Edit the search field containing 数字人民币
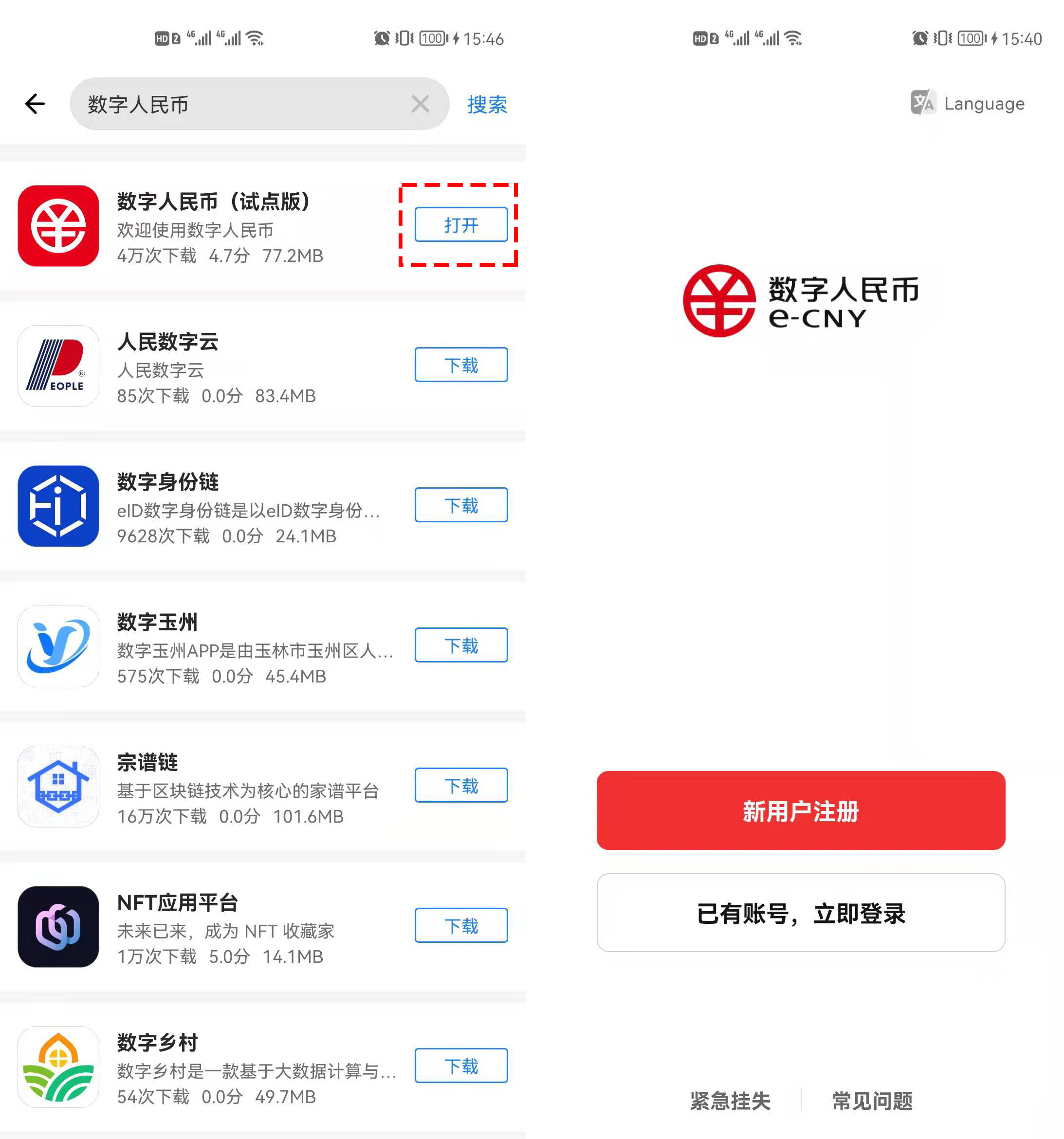This screenshot has height=1139, width=1064. point(240,104)
